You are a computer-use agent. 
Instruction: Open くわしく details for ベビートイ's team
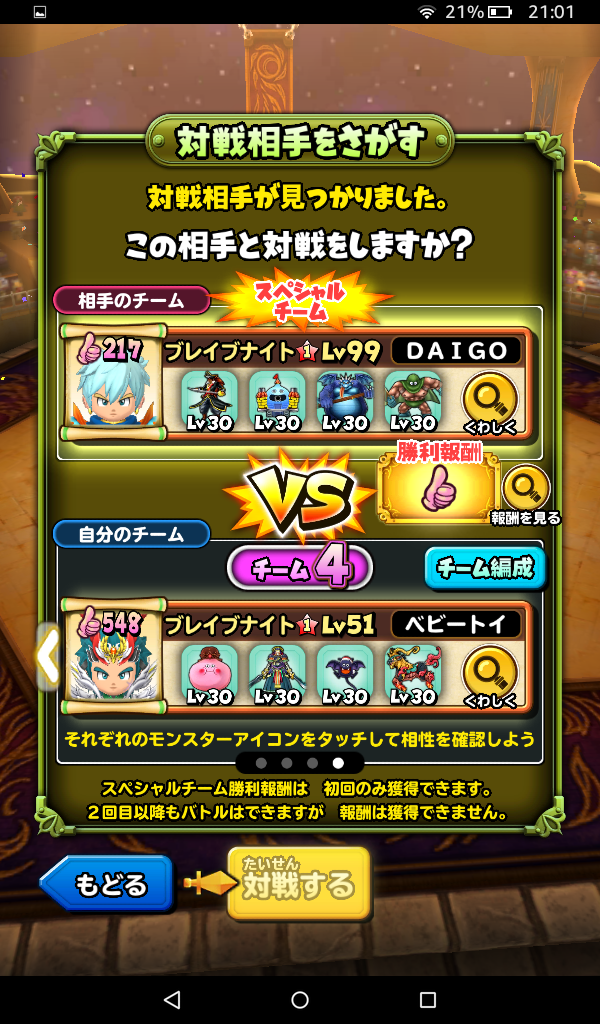click(489, 672)
